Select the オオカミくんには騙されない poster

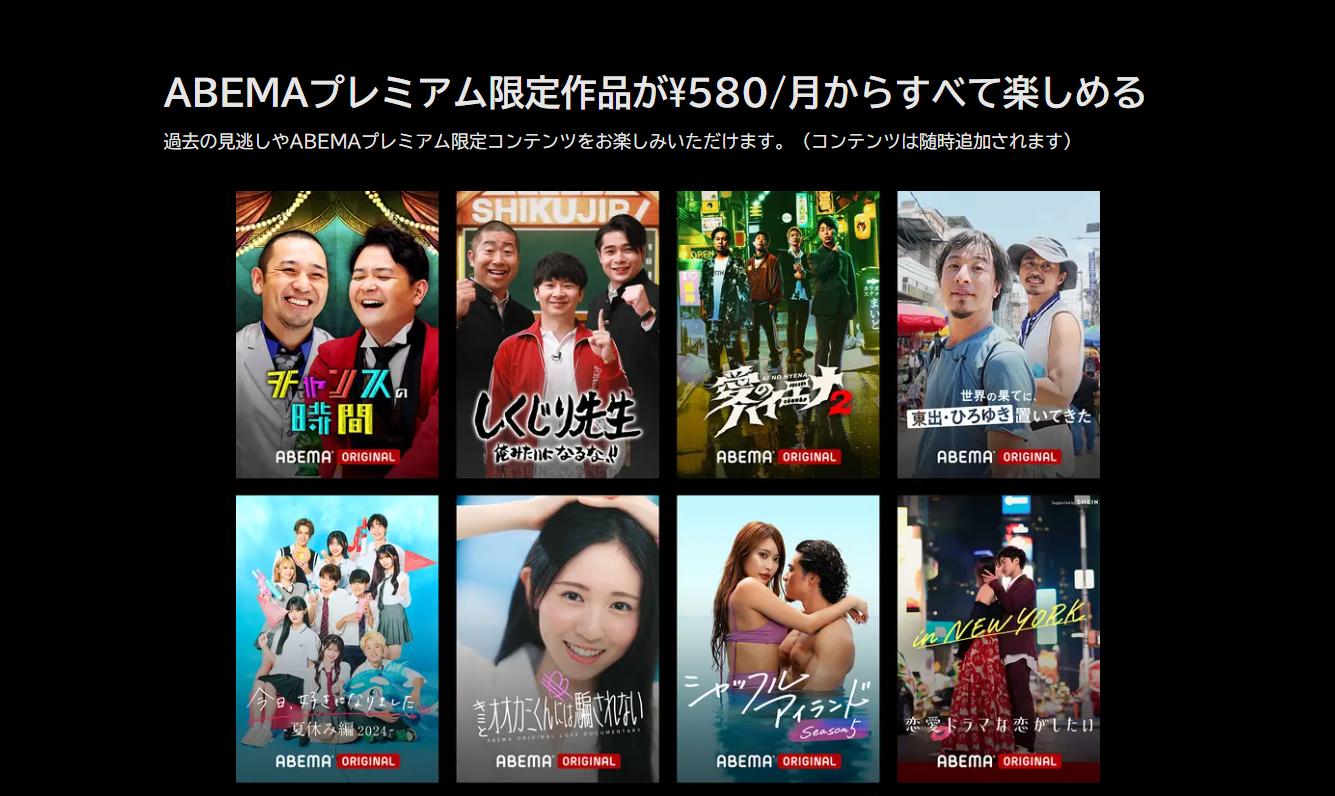pyautogui.click(x=557, y=638)
